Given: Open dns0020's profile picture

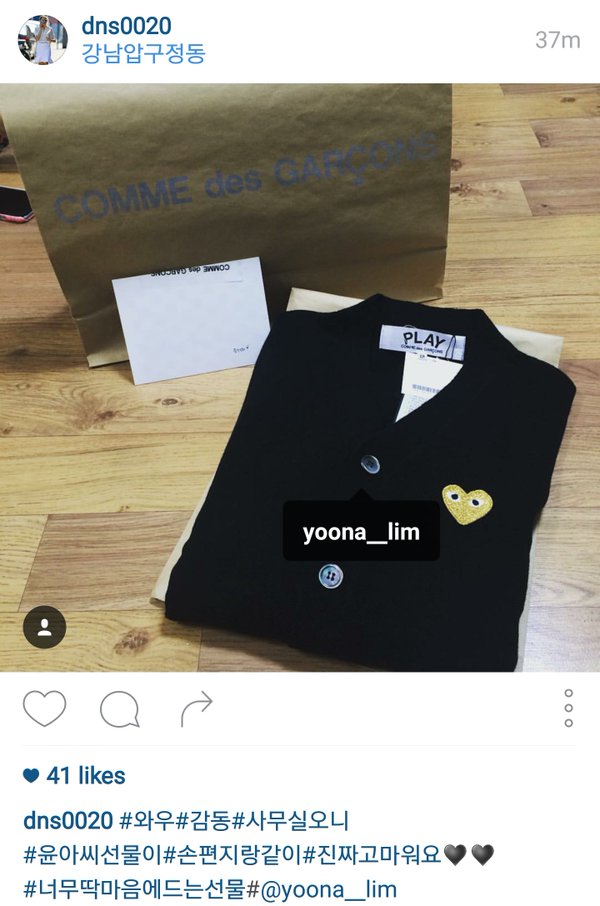Looking at the screenshot, I should pos(43,40).
